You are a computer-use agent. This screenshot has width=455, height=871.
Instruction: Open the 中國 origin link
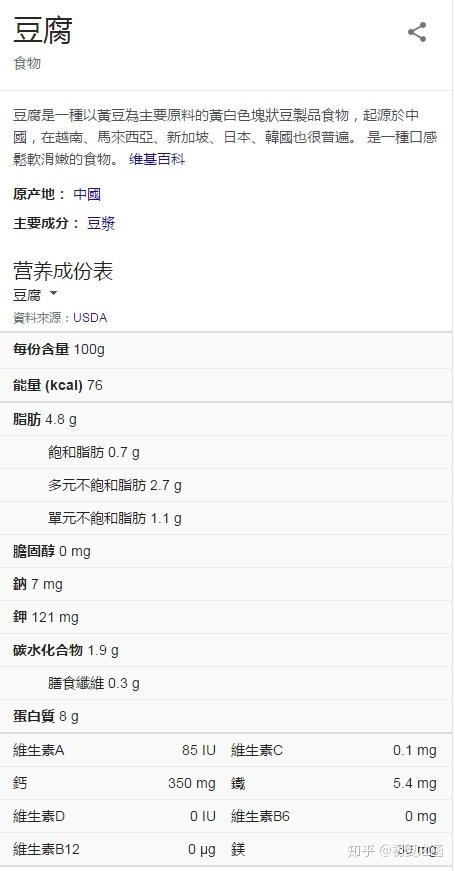click(87, 194)
